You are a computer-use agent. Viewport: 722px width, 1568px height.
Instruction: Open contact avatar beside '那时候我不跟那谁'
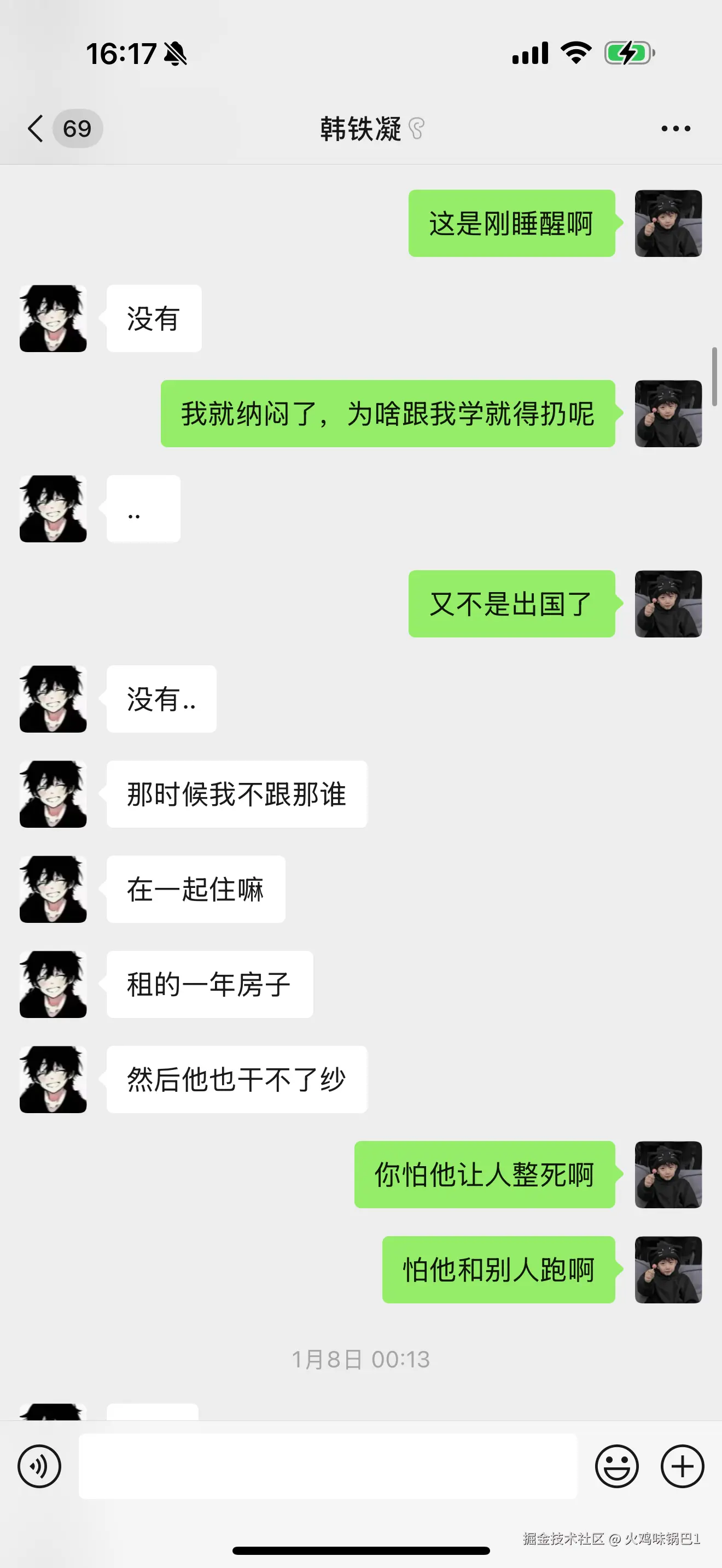point(53,794)
